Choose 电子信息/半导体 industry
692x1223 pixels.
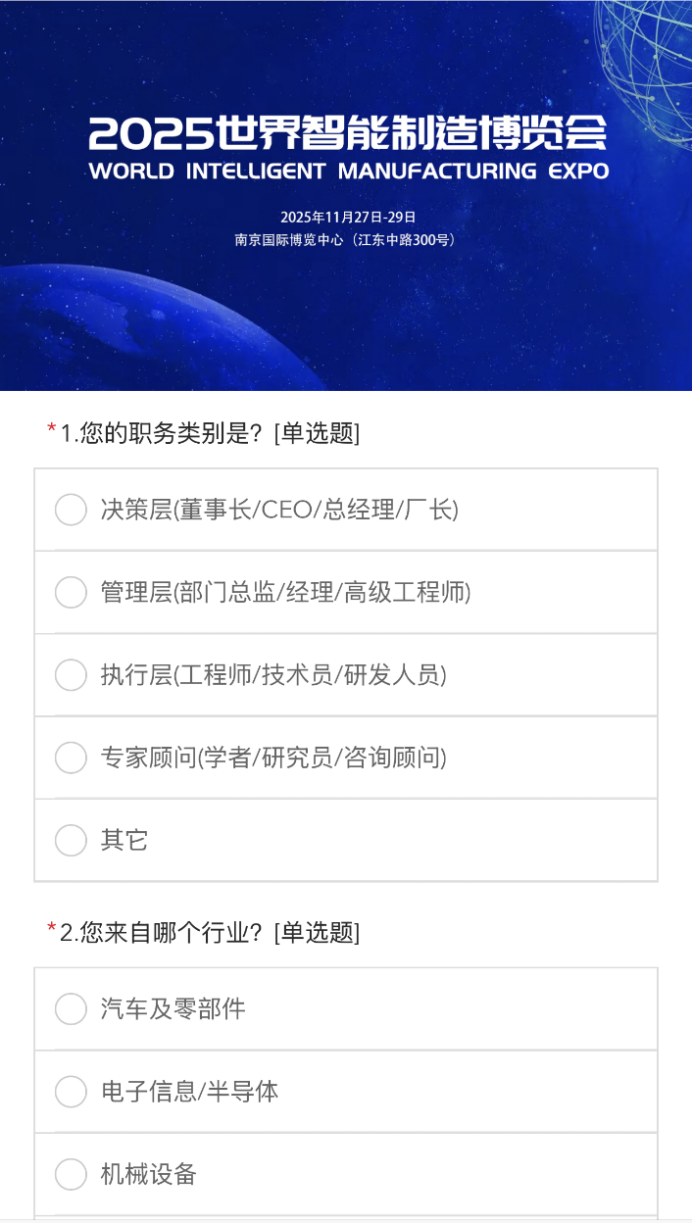71,1091
